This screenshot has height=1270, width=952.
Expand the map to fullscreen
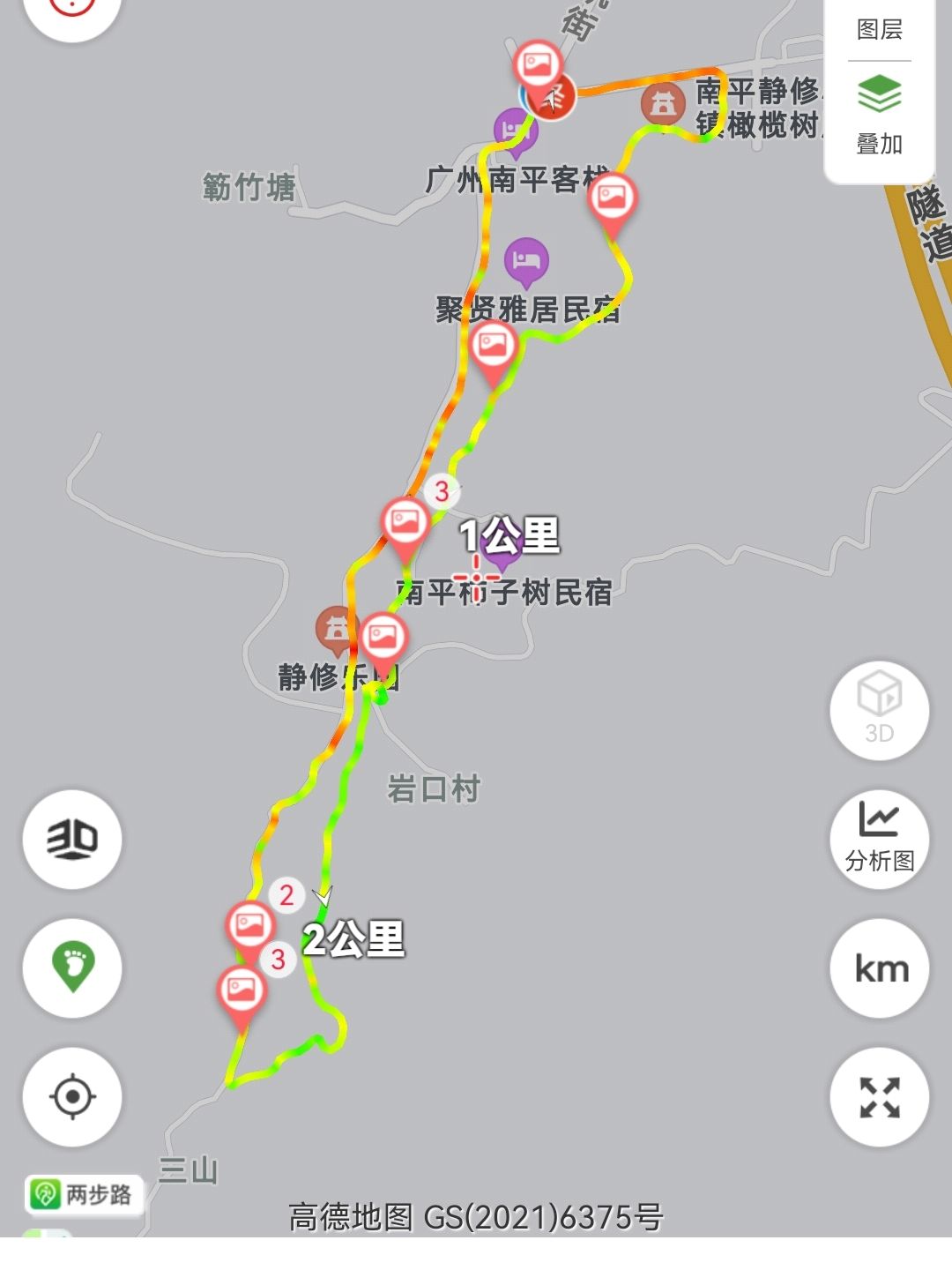click(879, 1097)
